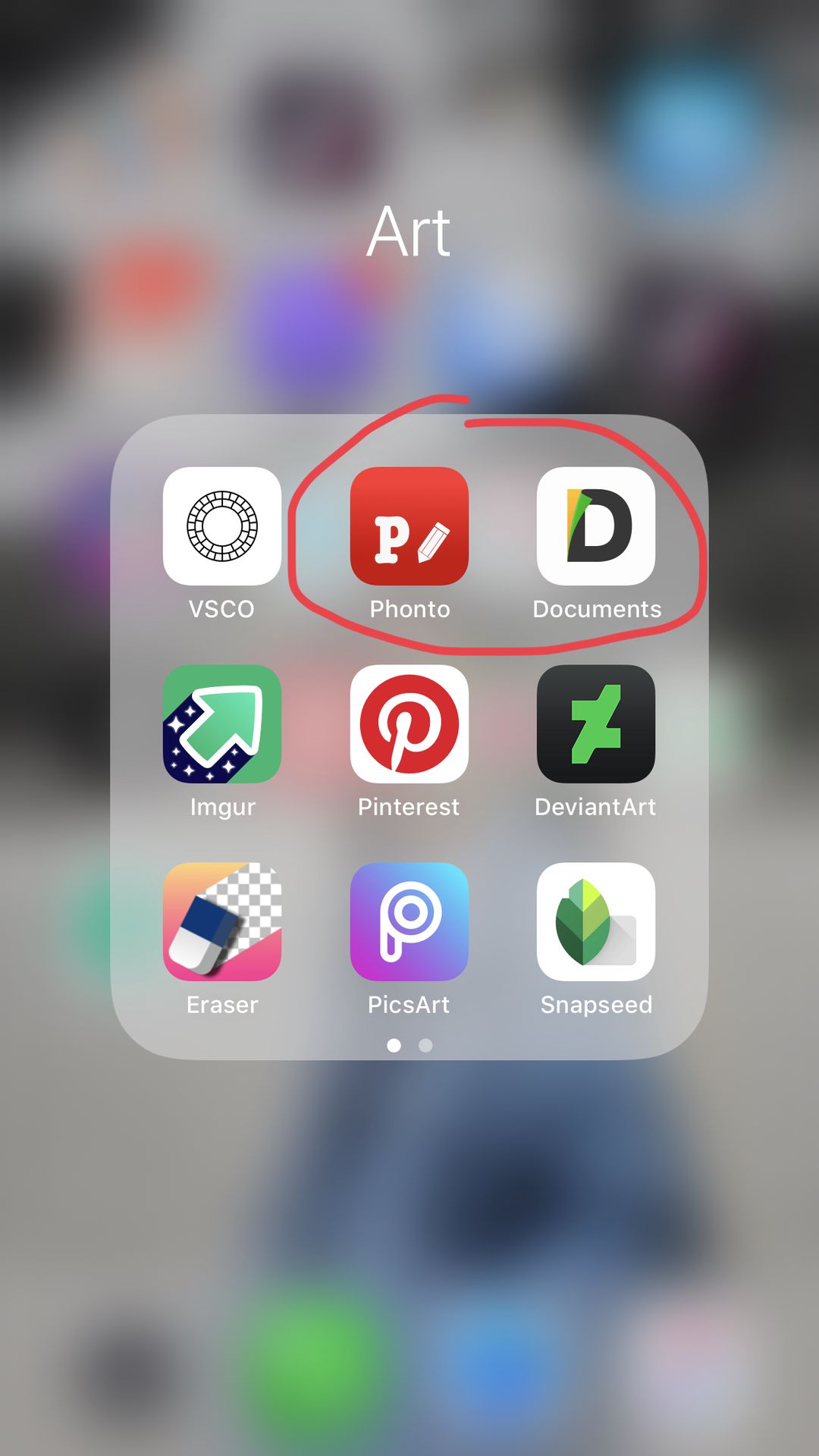Screen dimensions: 819x1456
Task: Open Snapseed photo editor
Action: [x=596, y=921]
